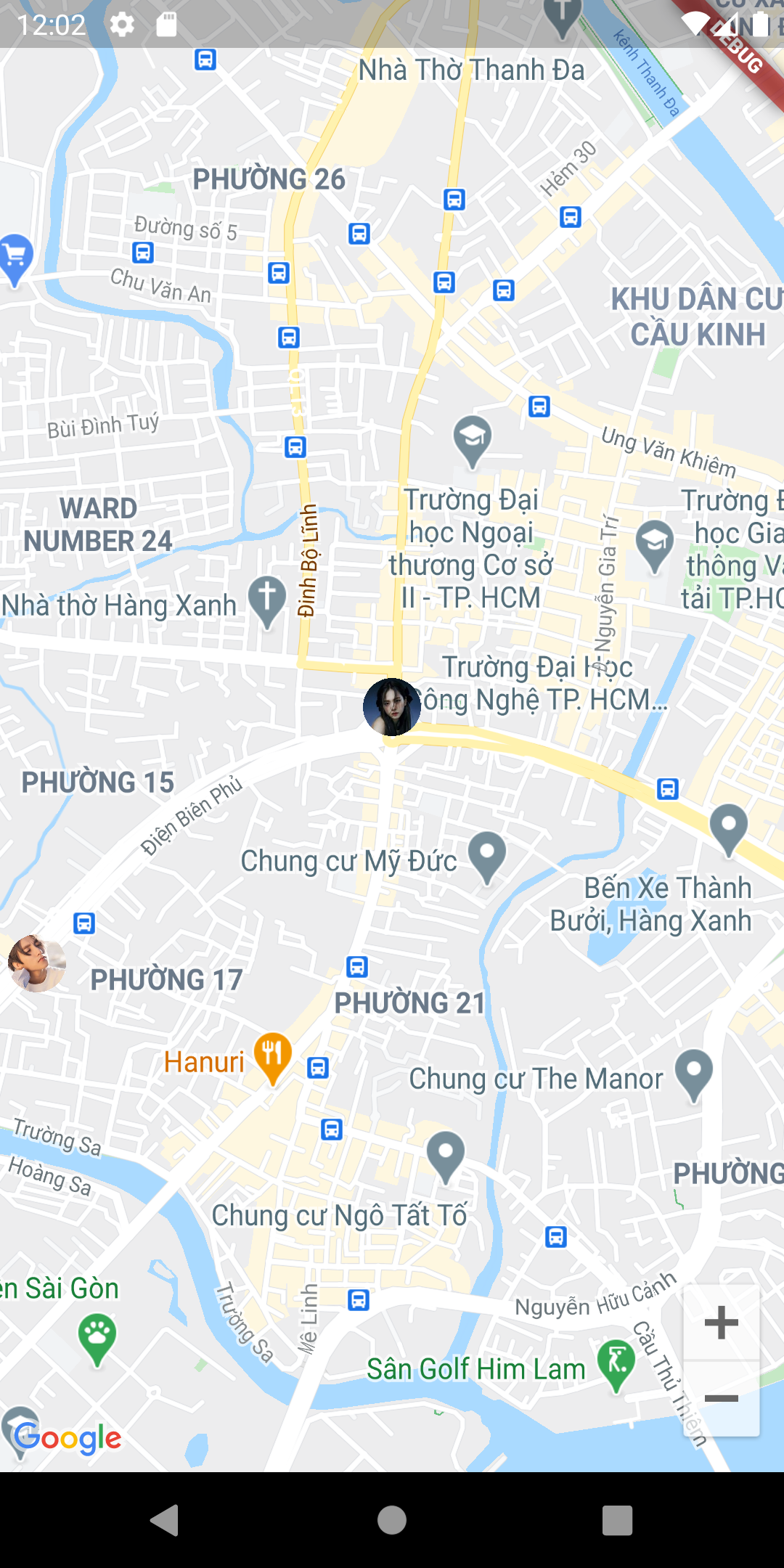Tap the avatar marker near Trường Đại Học Công Nghệ
The height and width of the screenshot is (1568, 784).
point(393,706)
